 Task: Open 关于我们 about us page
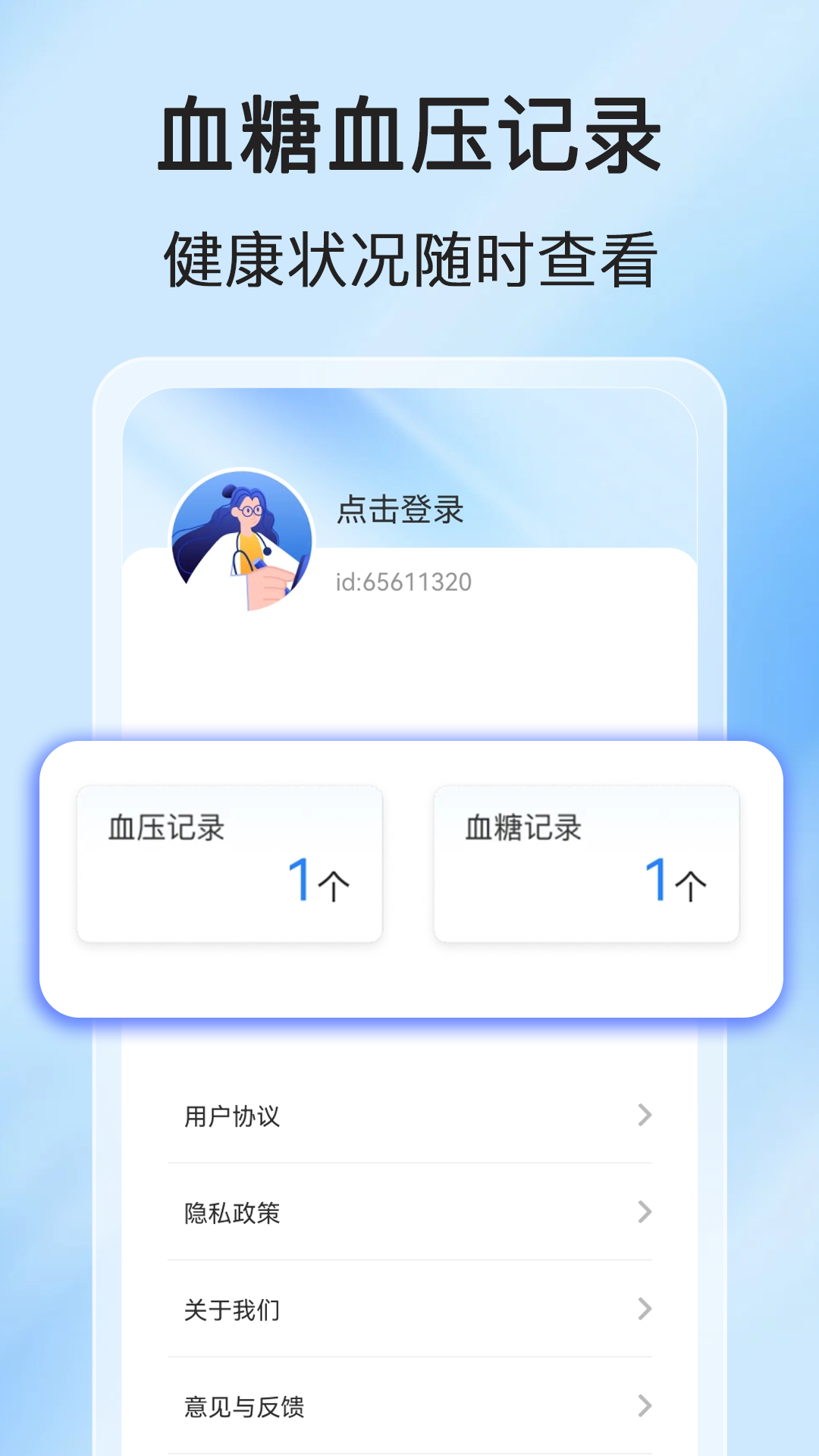tap(231, 1309)
